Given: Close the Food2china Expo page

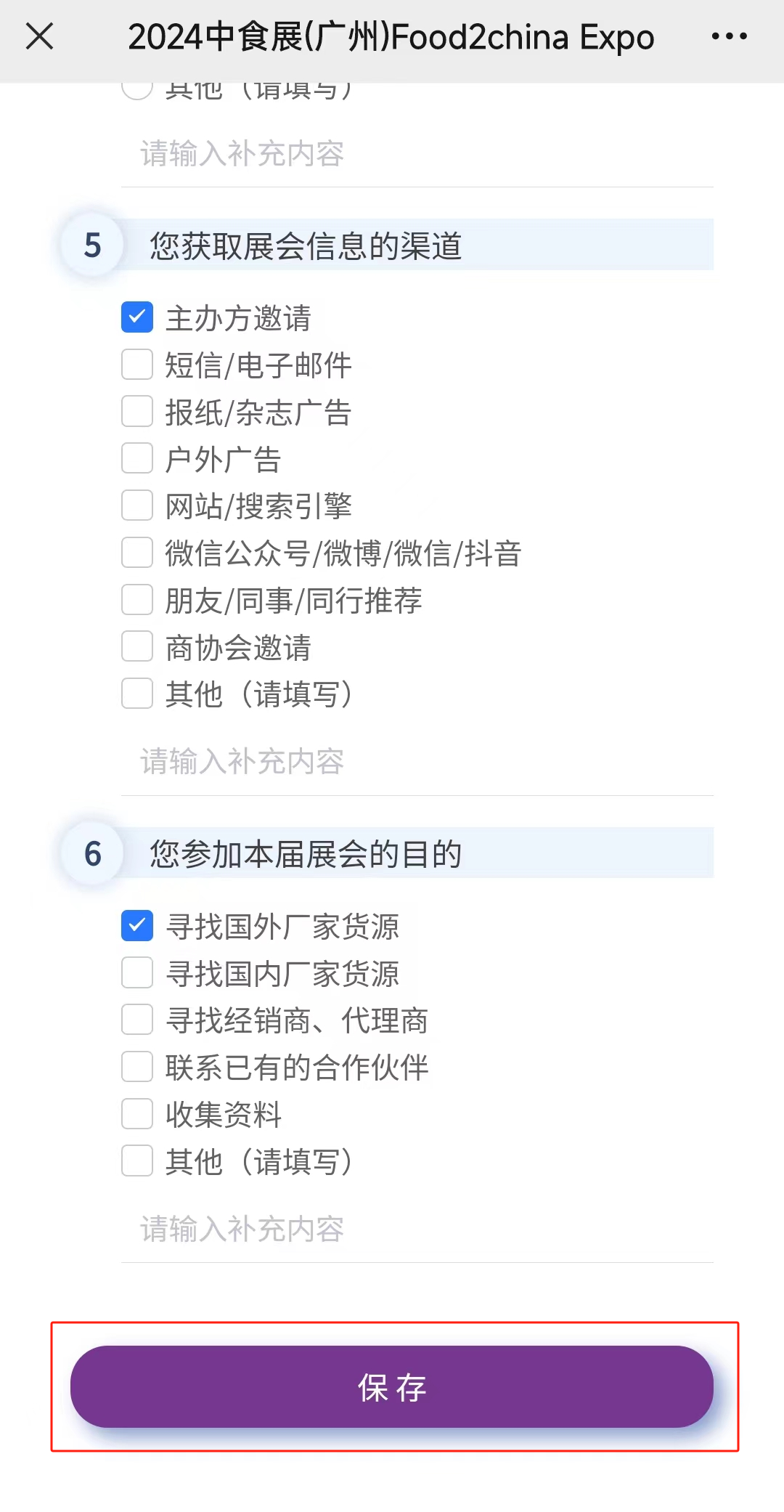Looking at the screenshot, I should [x=39, y=36].
